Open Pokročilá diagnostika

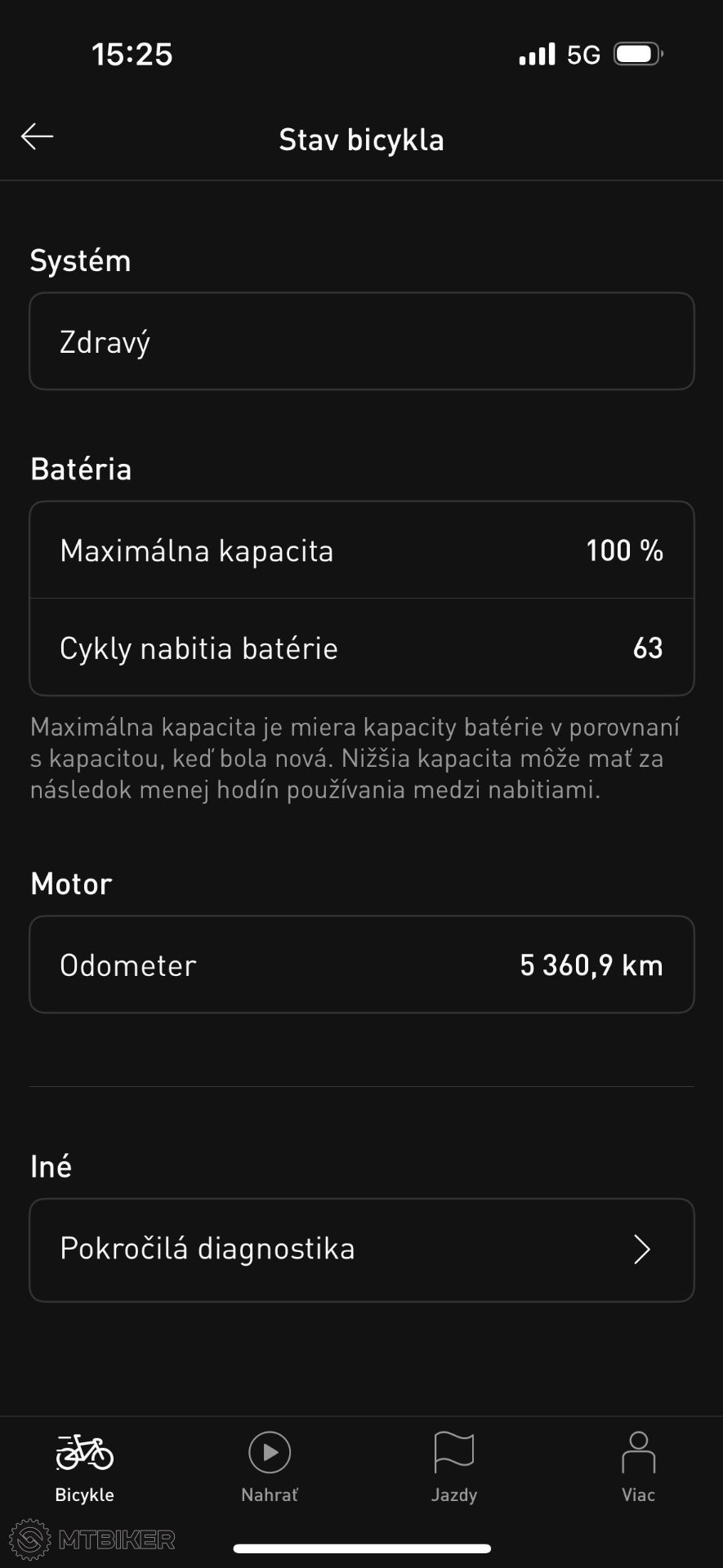point(362,1249)
